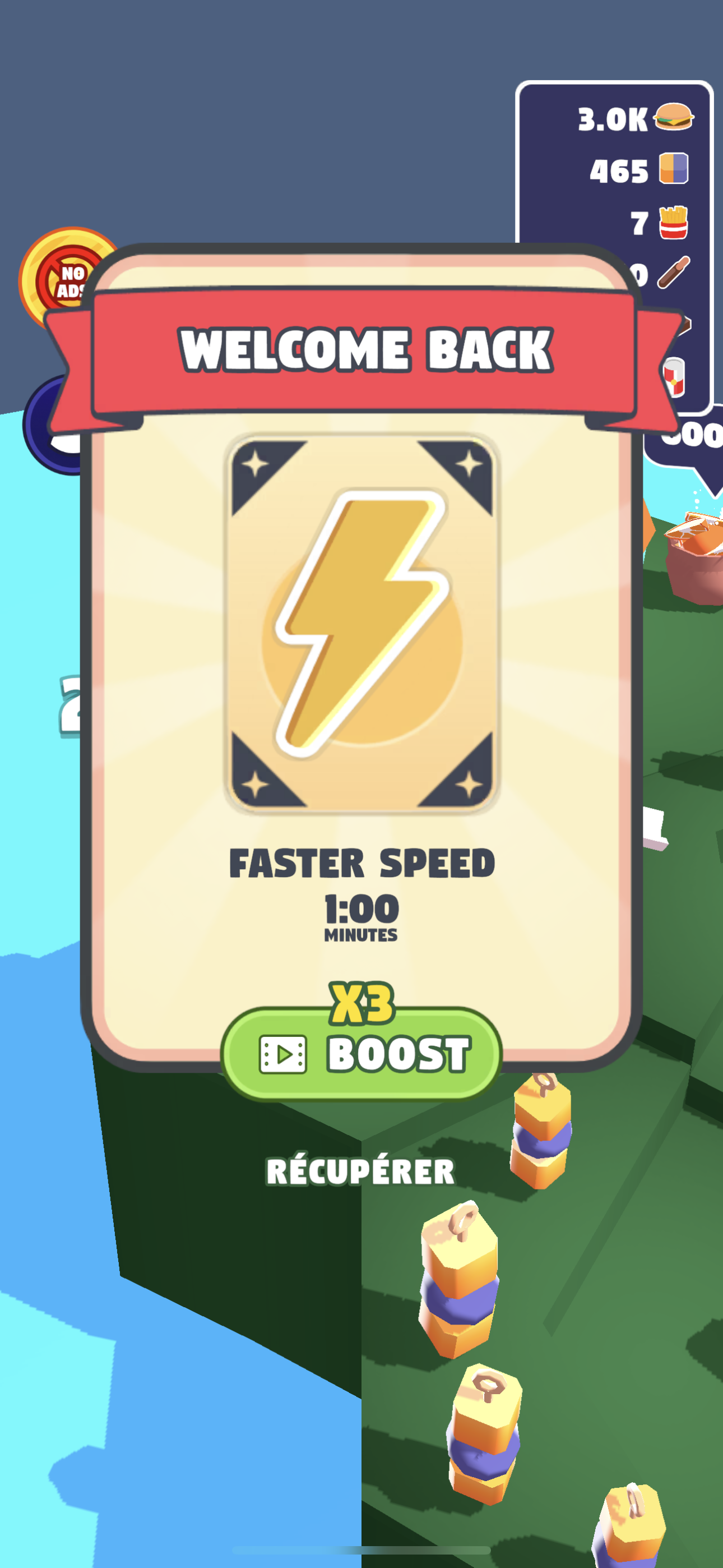The image size is (723, 1568).
Task: Tap the X3 Boost video ad button
Action: tap(361, 1053)
